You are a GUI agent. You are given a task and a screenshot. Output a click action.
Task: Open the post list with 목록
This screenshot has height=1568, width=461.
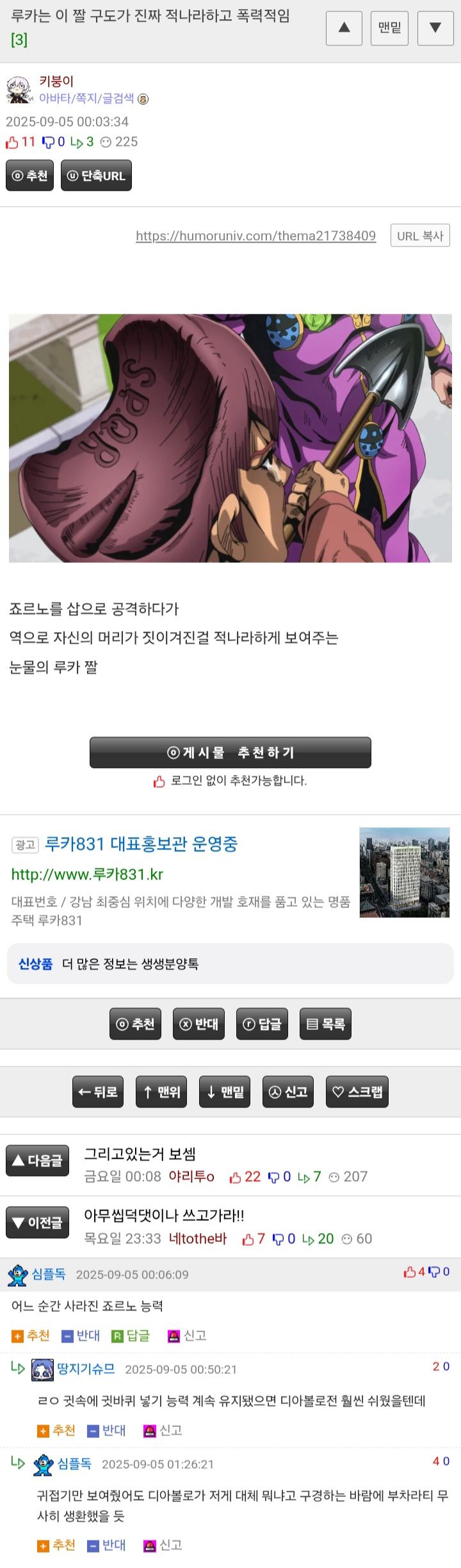325,1024
